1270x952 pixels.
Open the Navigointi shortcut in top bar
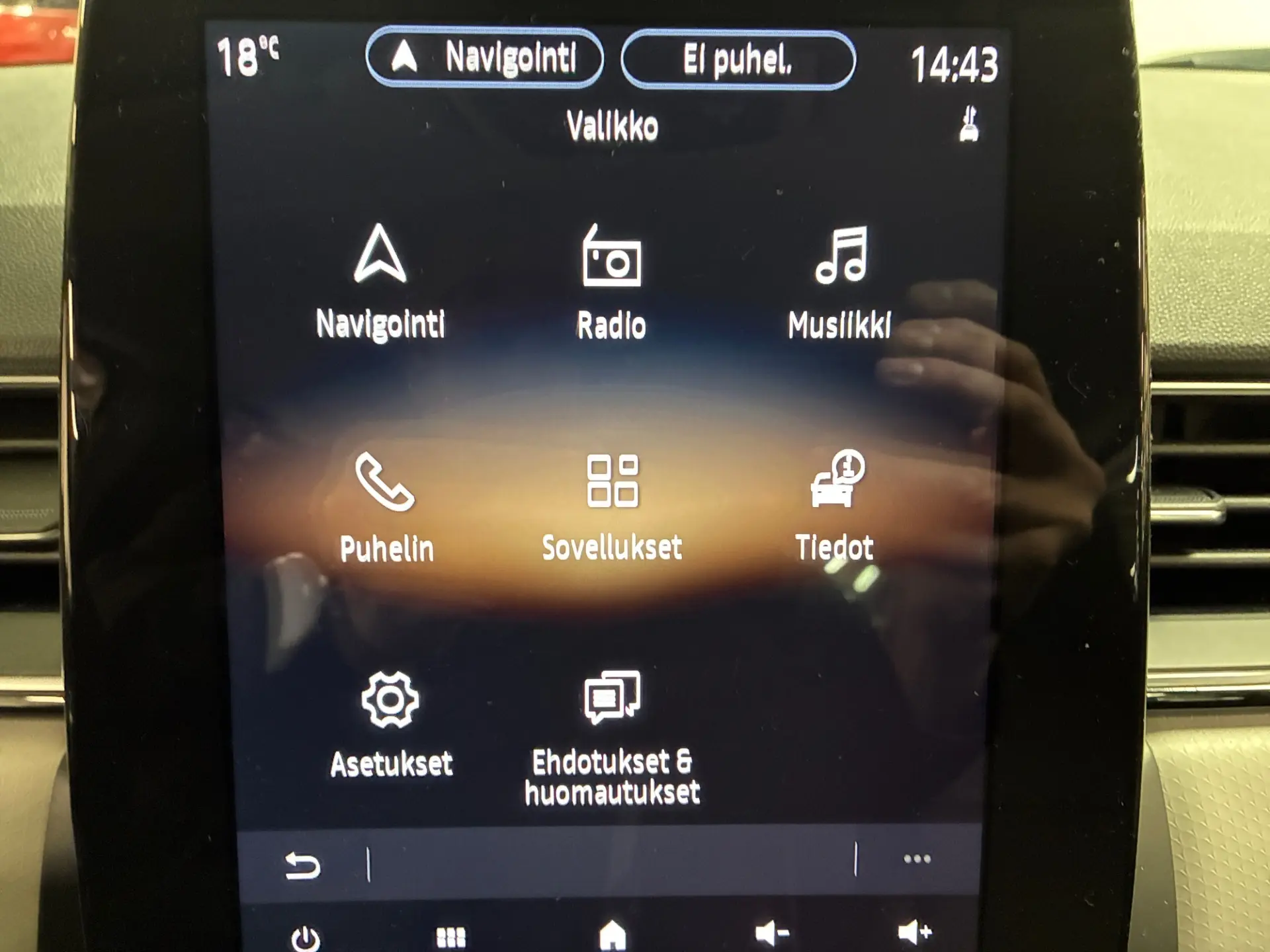pos(484,58)
